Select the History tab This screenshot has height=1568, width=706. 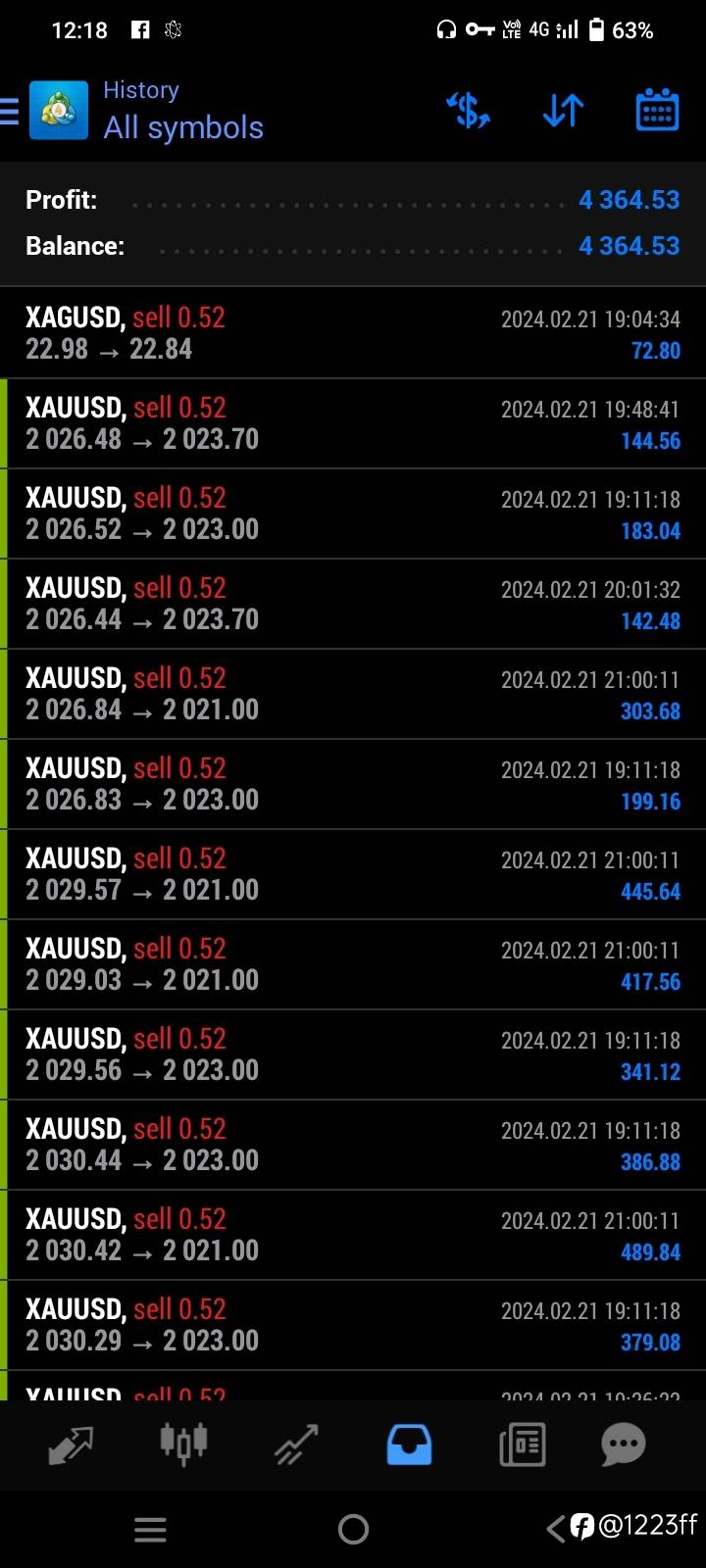click(x=409, y=1445)
